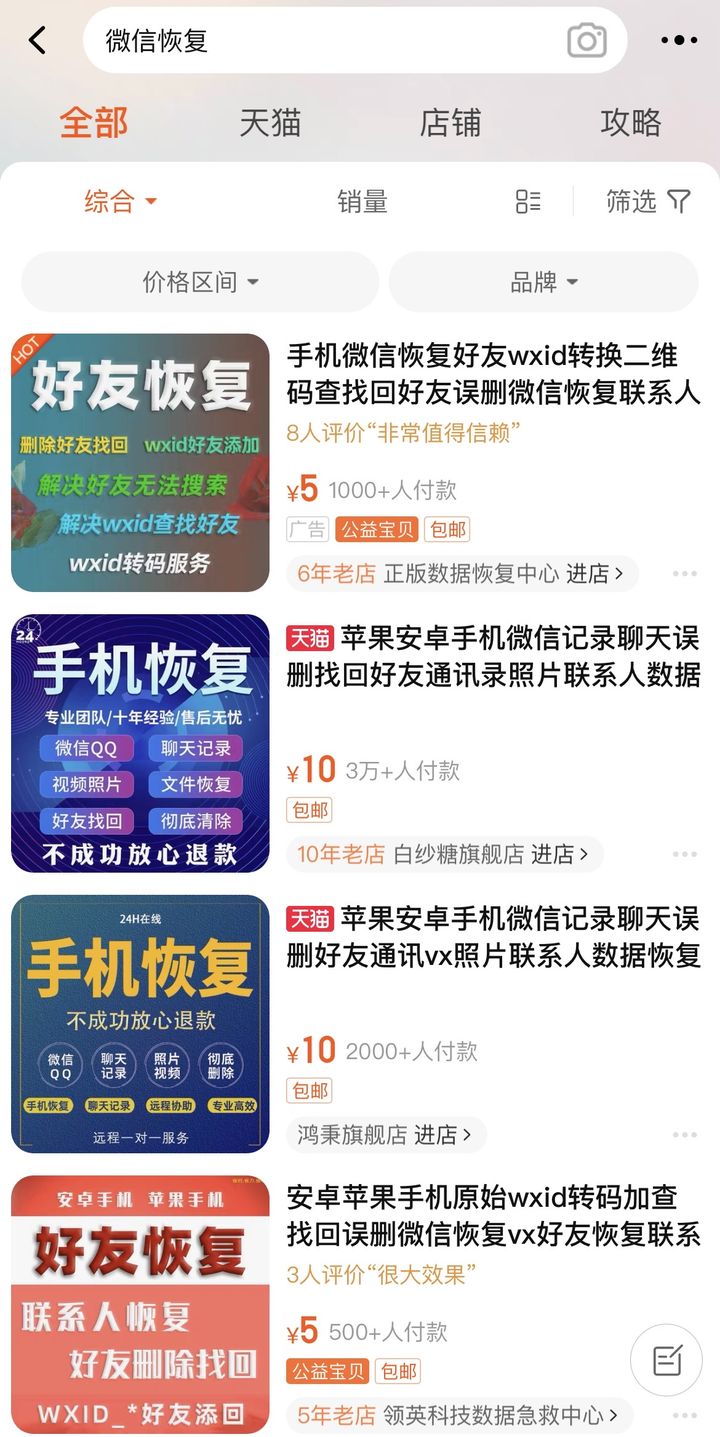Open the 价格区间 price filter dropdown
The image size is (720, 1437).
pyautogui.click(x=199, y=282)
